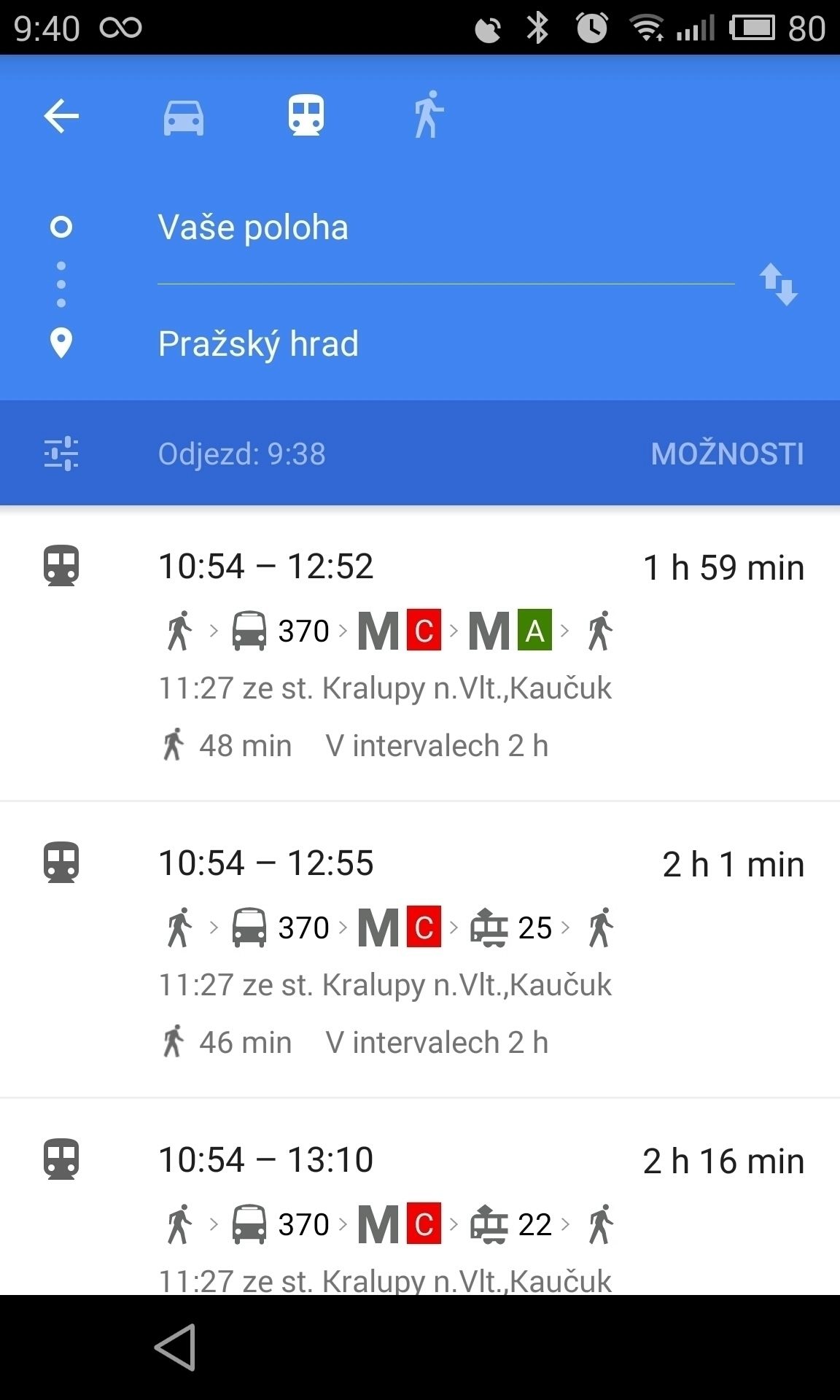Change departure time Odjezd: 9:38
840x1400 pixels.
(241, 454)
